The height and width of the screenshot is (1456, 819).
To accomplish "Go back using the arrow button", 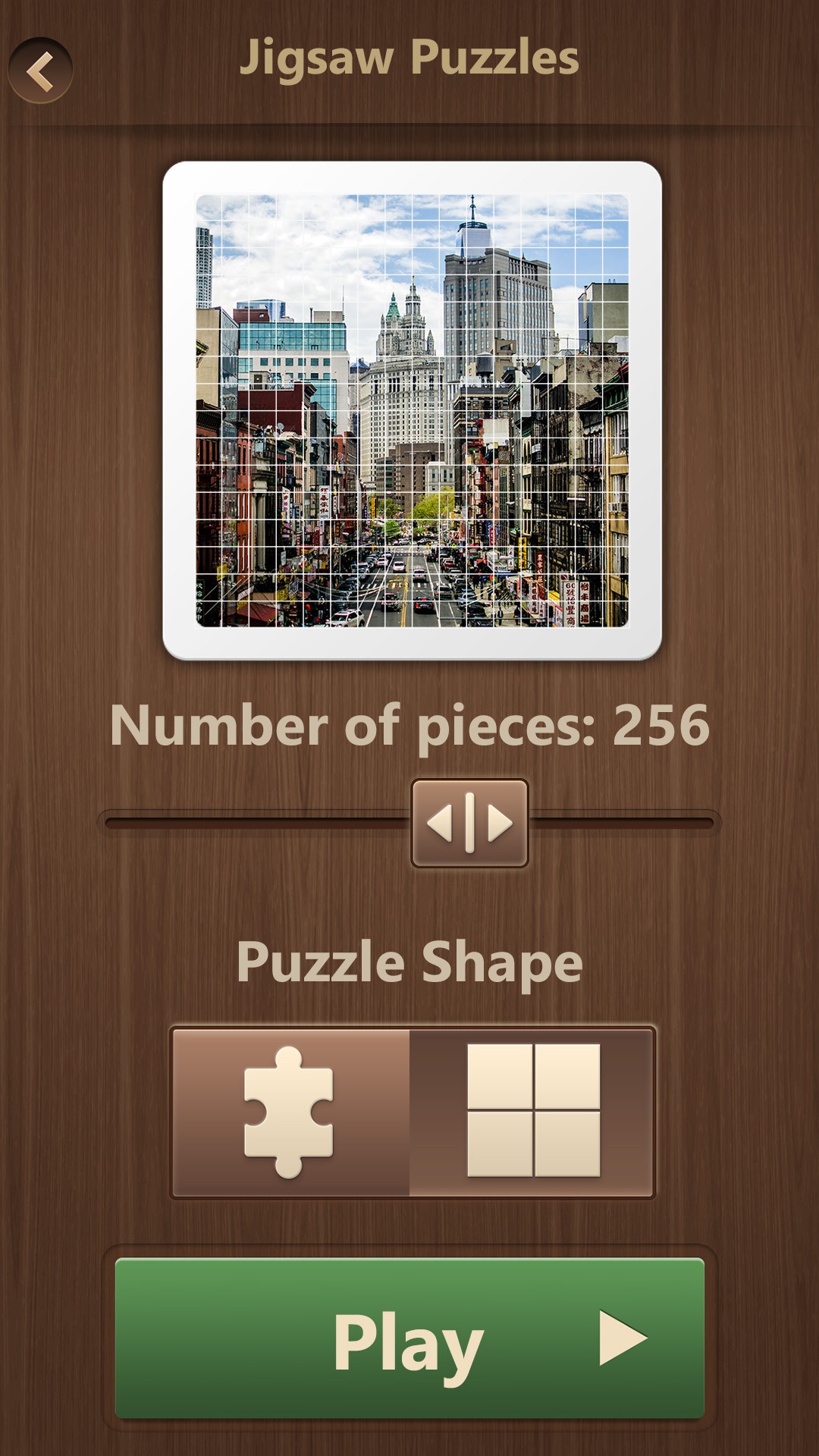I will 40,71.
